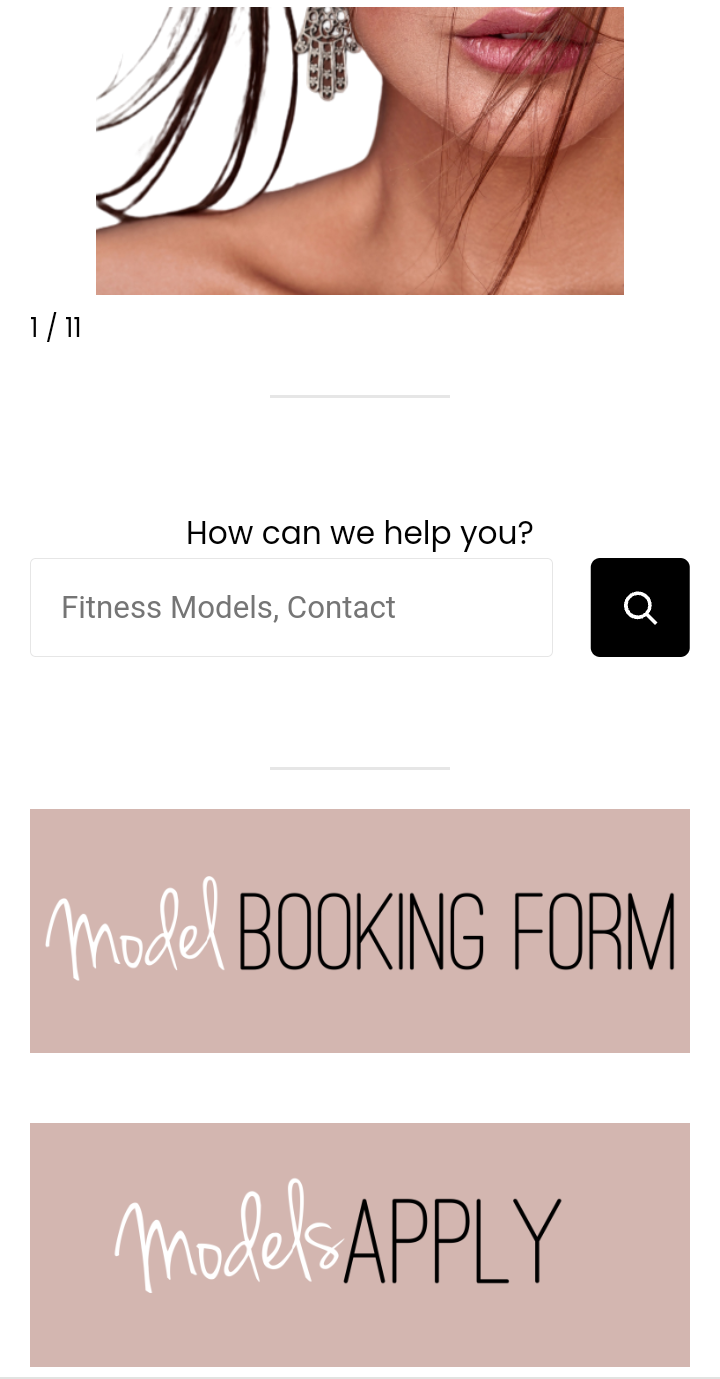Open the Model Booking Form banner

[x=360, y=931]
